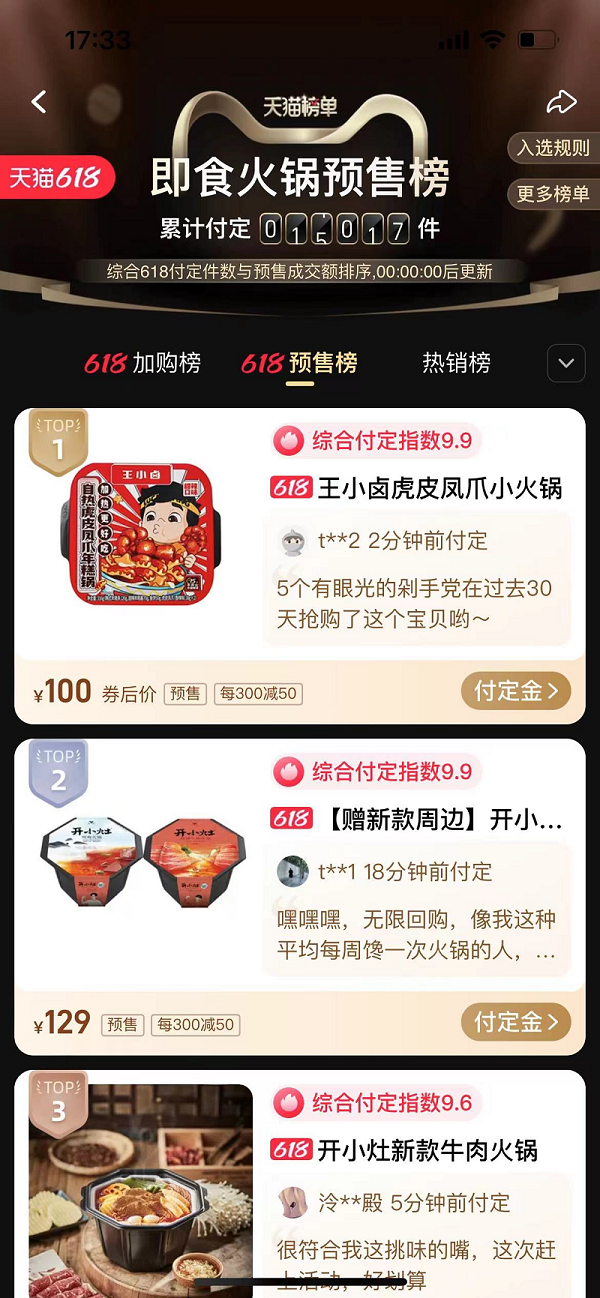Expand the ranking tabs dropdown chevron
The image size is (600, 1298).
566,363
